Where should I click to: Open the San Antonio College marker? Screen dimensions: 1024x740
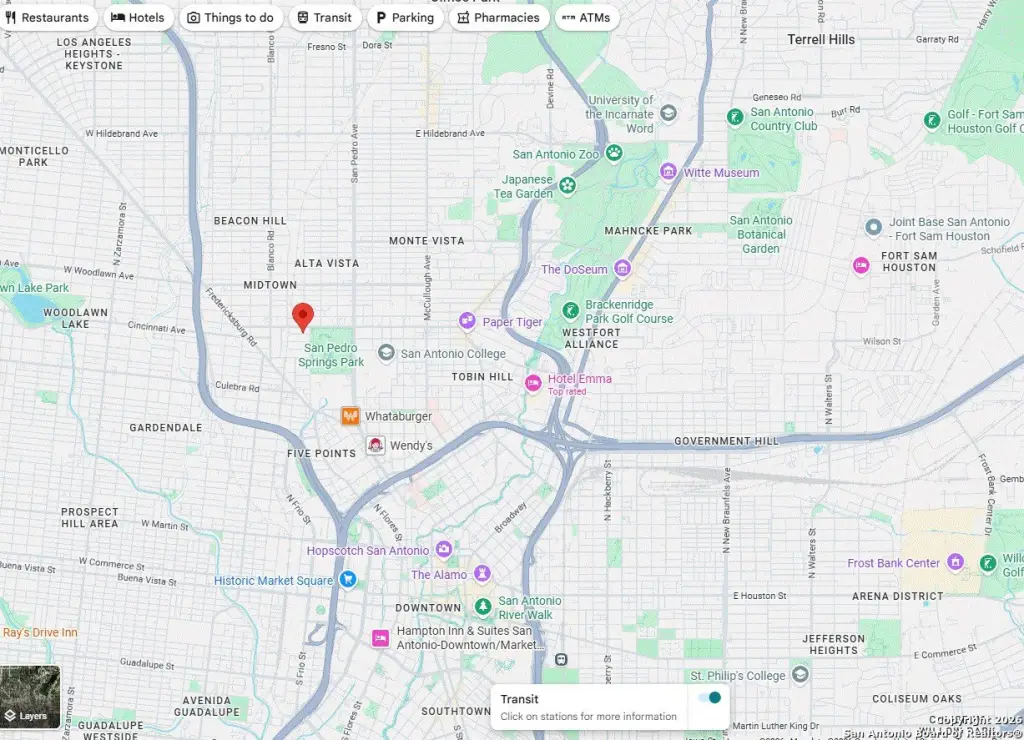(386, 352)
